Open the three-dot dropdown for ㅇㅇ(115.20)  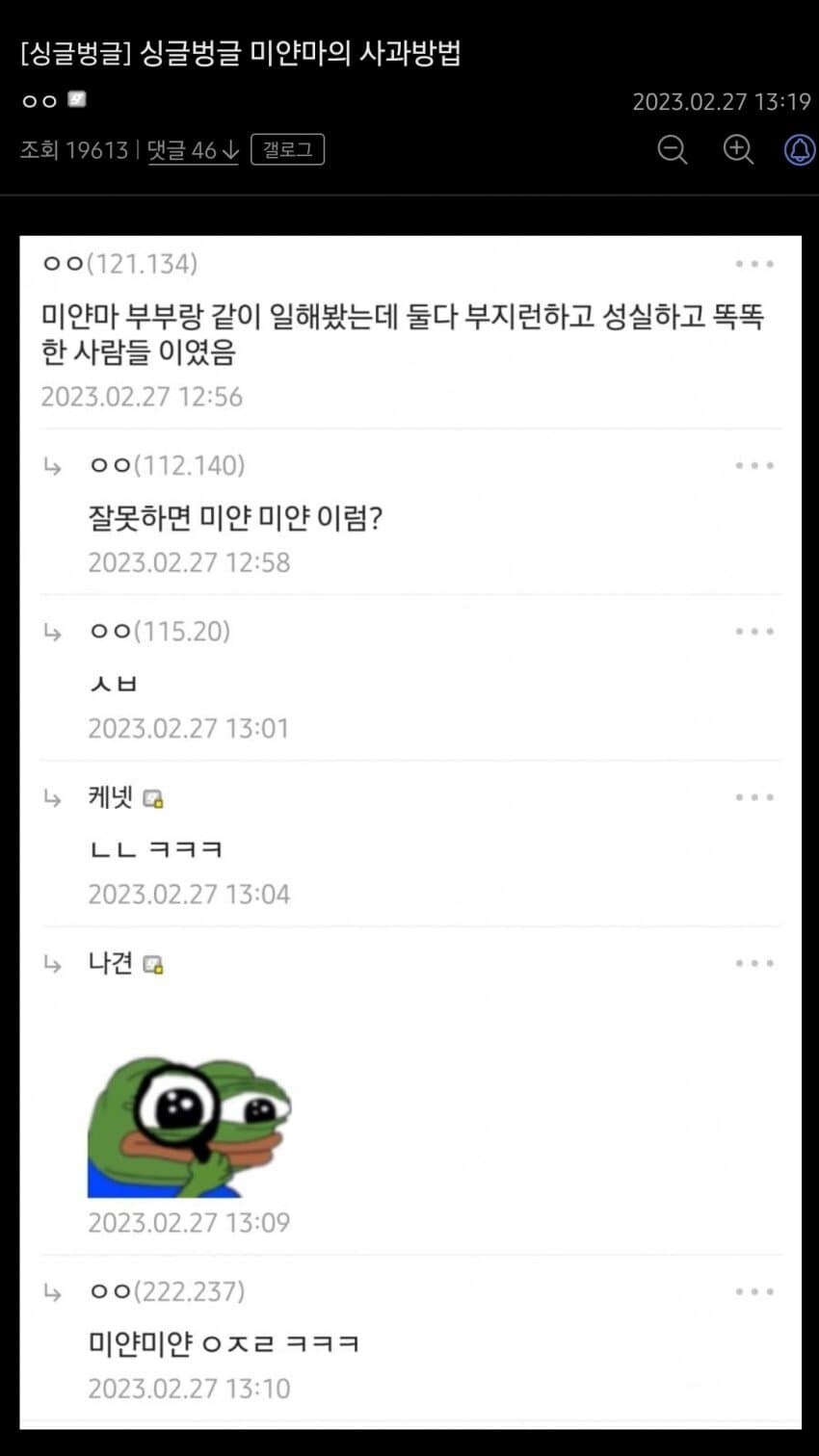click(753, 631)
